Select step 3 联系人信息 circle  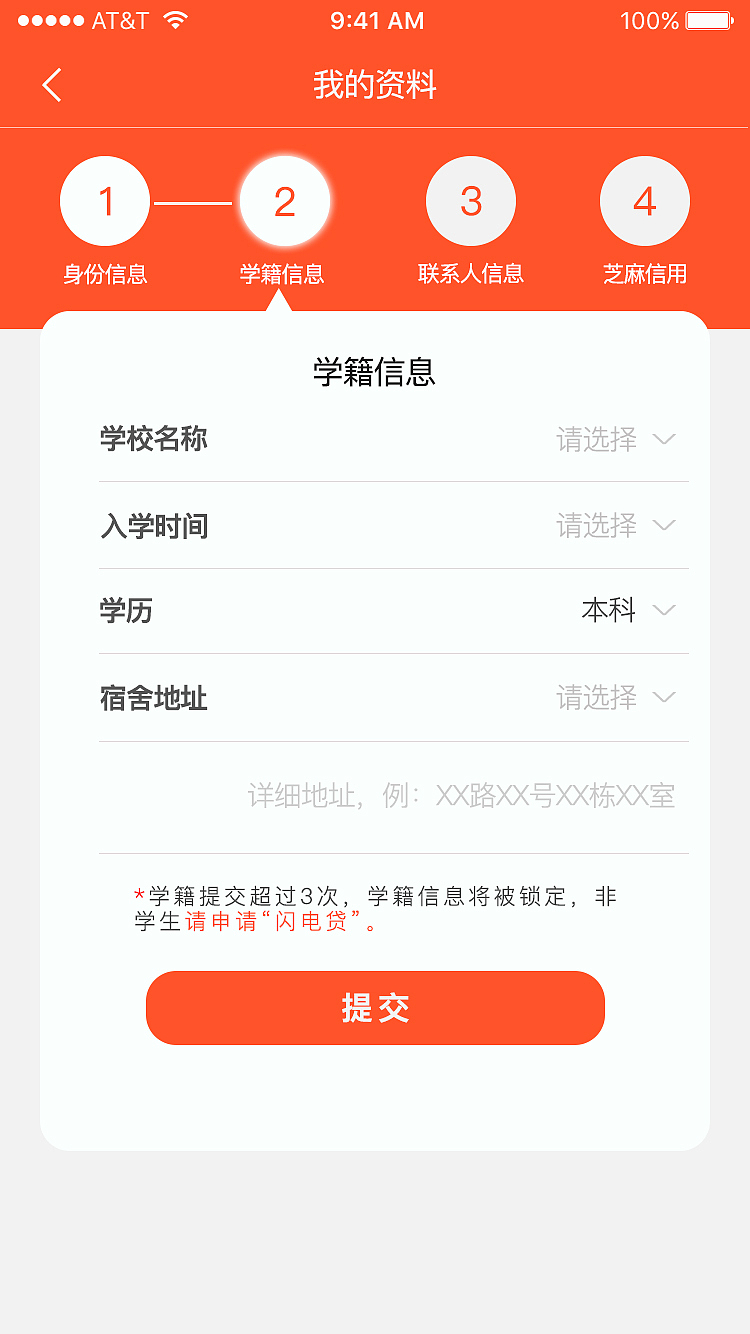[470, 200]
